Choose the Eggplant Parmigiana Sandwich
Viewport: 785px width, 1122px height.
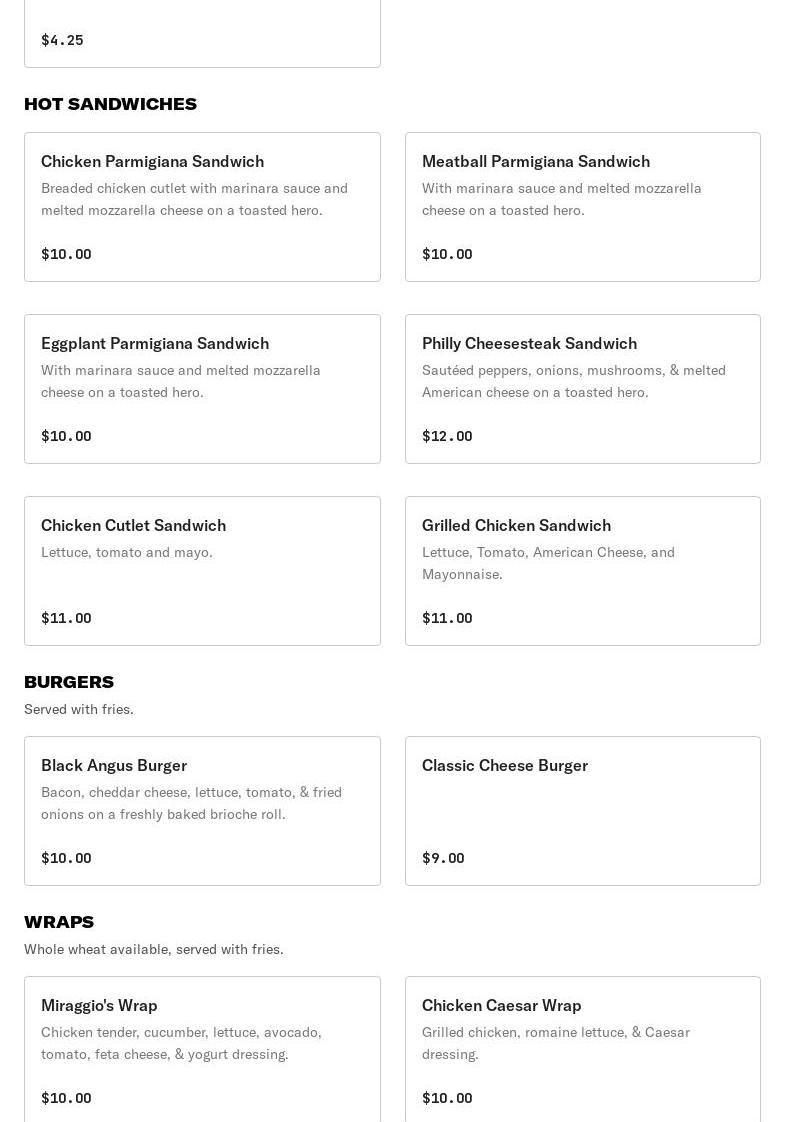pyautogui.click(x=202, y=389)
